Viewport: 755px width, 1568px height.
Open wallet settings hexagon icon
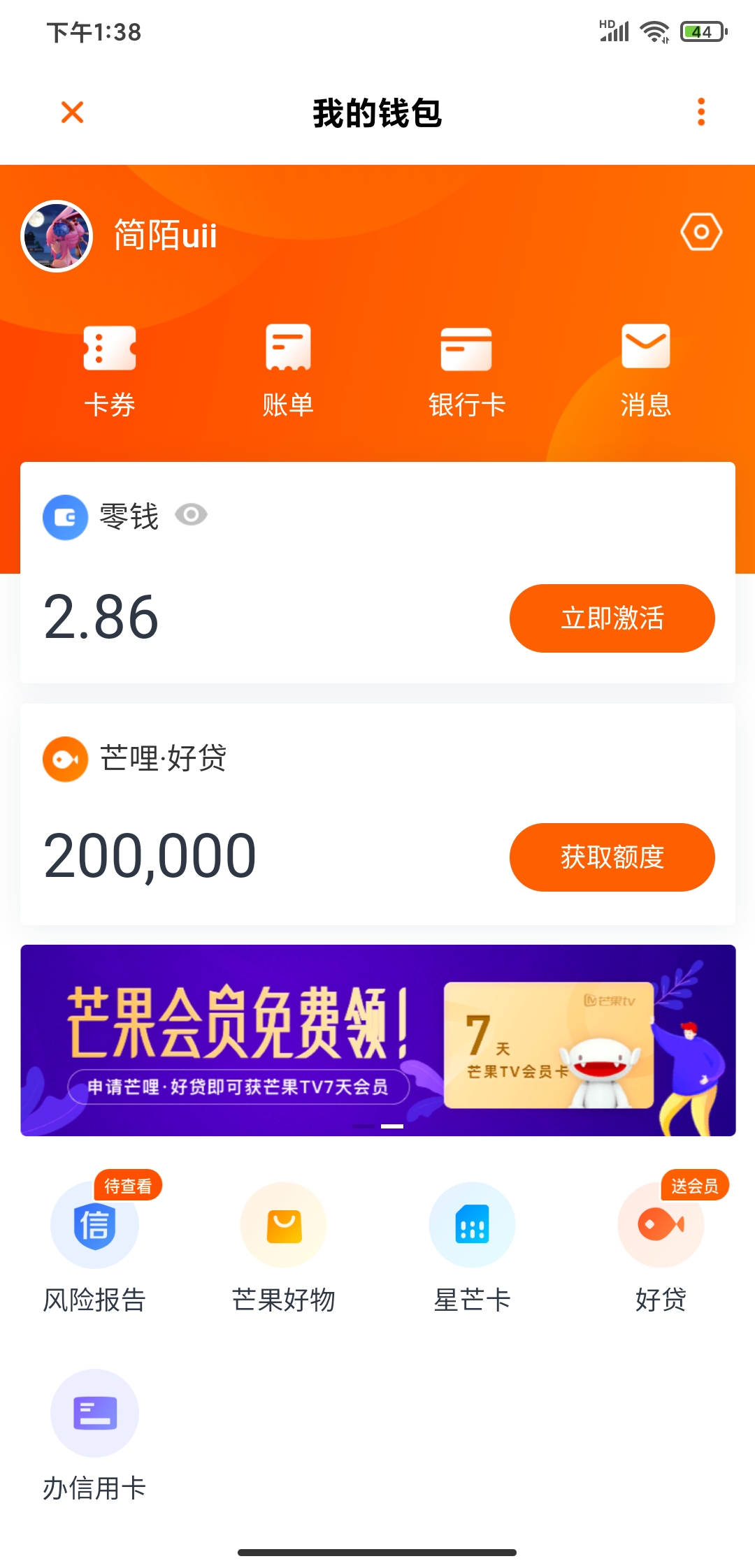click(x=701, y=232)
